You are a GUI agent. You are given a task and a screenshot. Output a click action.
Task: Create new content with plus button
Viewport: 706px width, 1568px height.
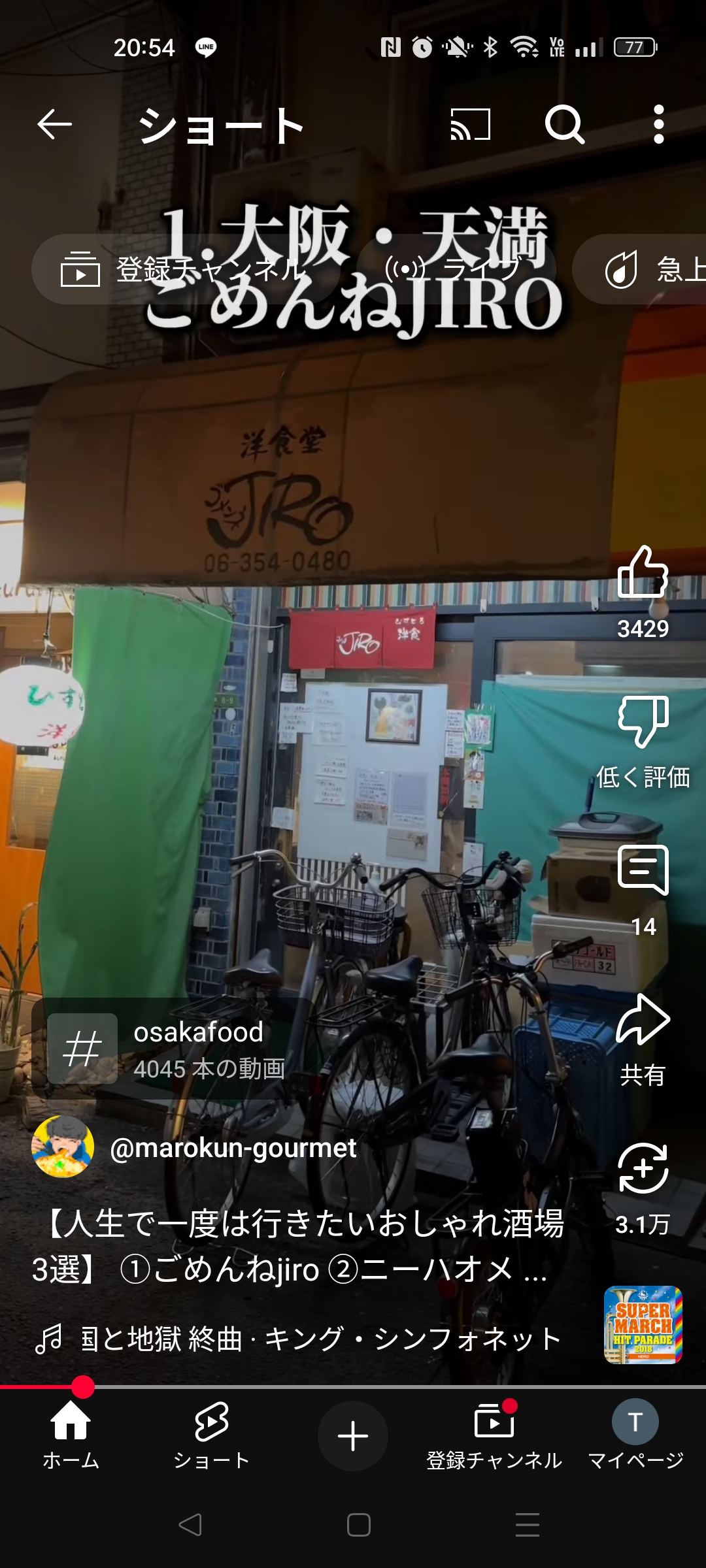(353, 1436)
